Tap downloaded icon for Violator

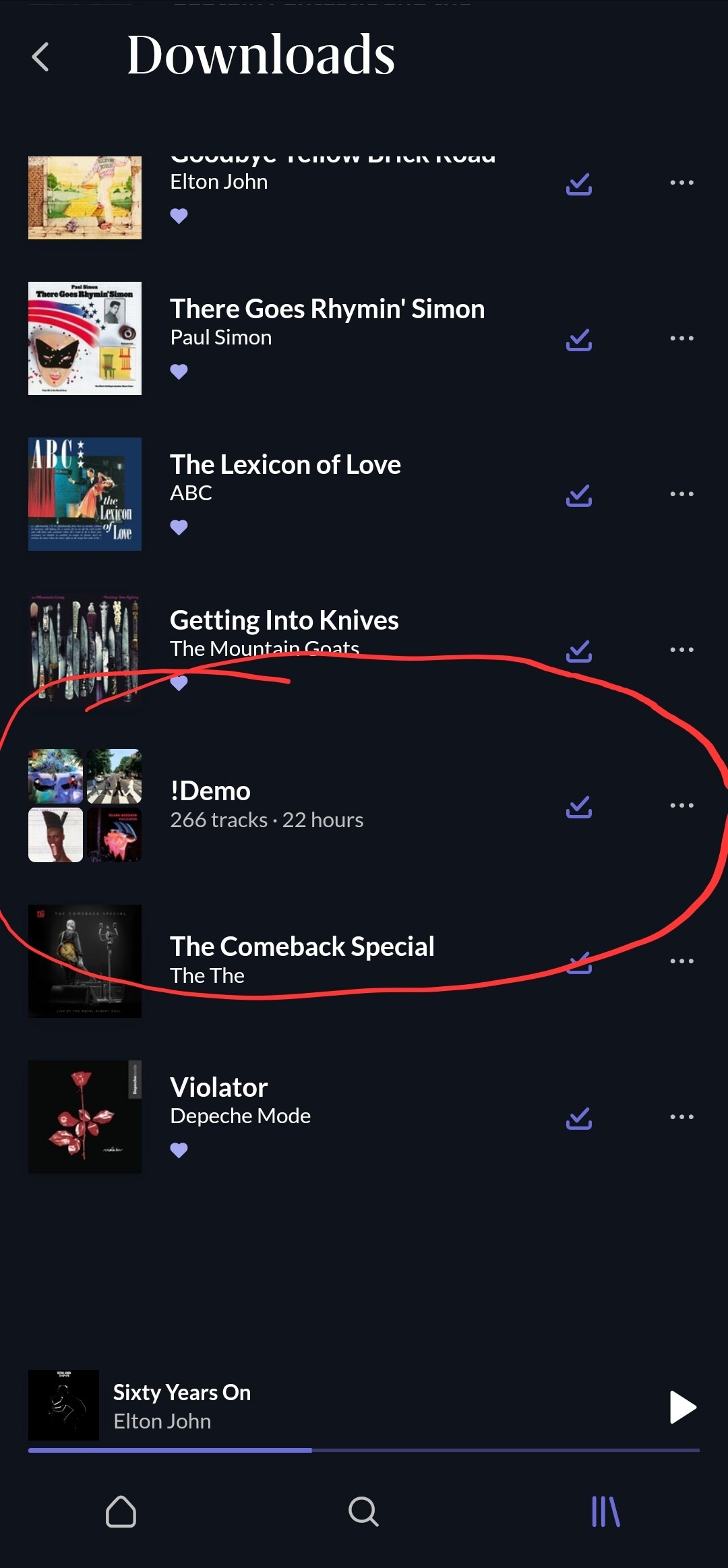pos(579,1118)
